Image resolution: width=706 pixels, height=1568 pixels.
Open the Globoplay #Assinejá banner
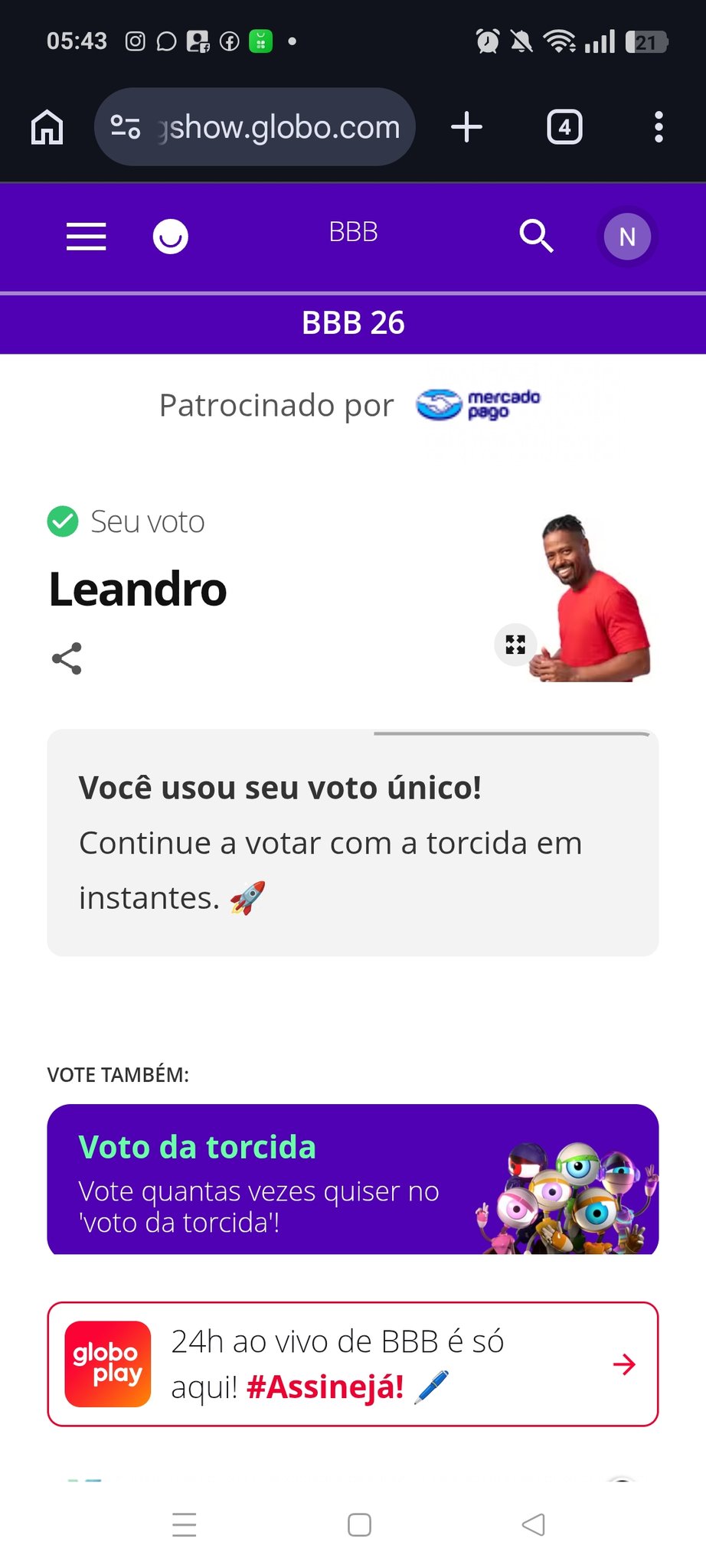tap(352, 1364)
